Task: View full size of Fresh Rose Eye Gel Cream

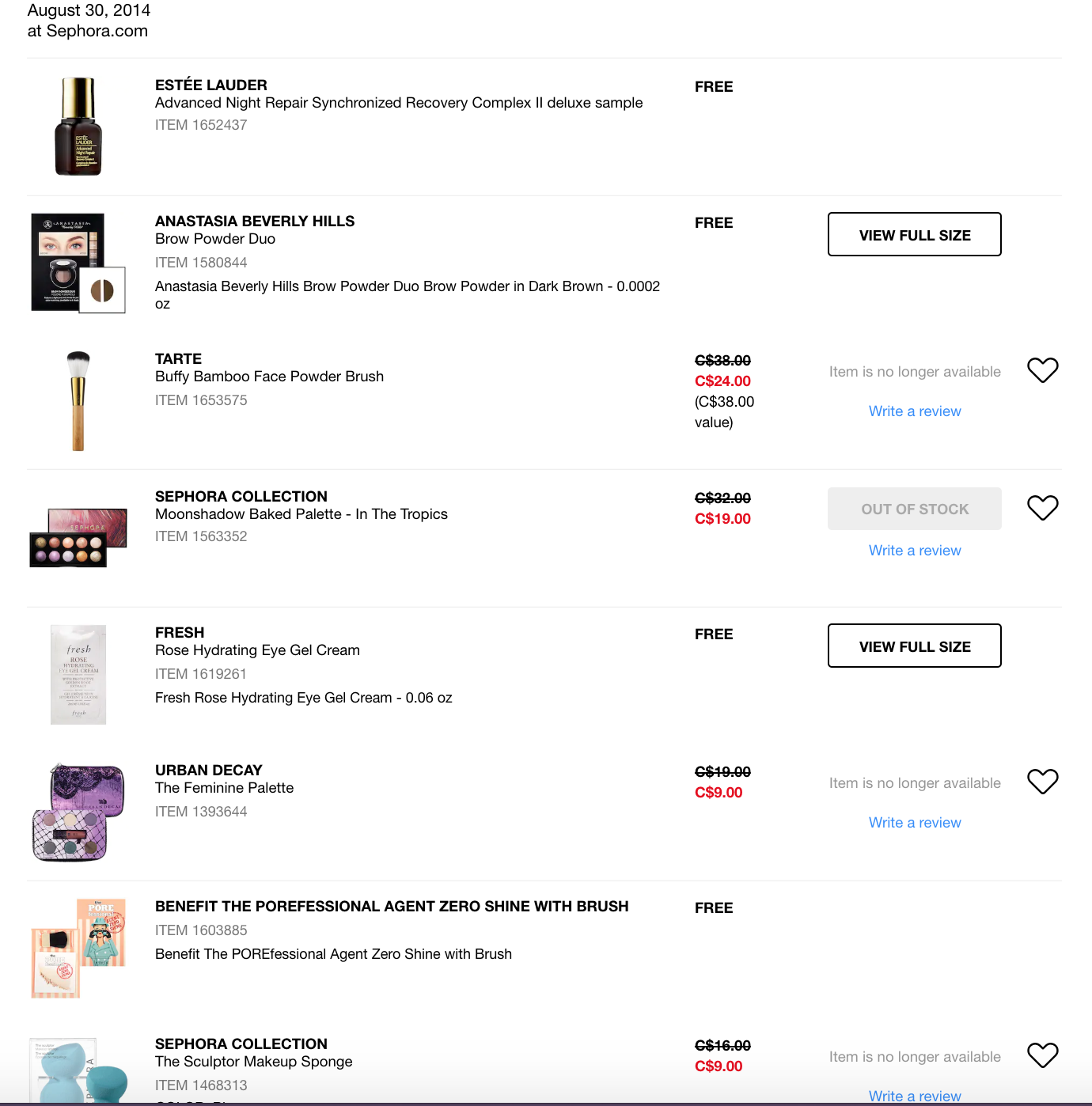Action: point(914,646)
